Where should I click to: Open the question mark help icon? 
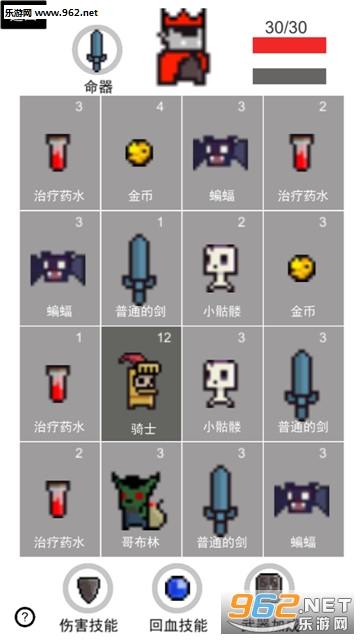click(25, 617)
